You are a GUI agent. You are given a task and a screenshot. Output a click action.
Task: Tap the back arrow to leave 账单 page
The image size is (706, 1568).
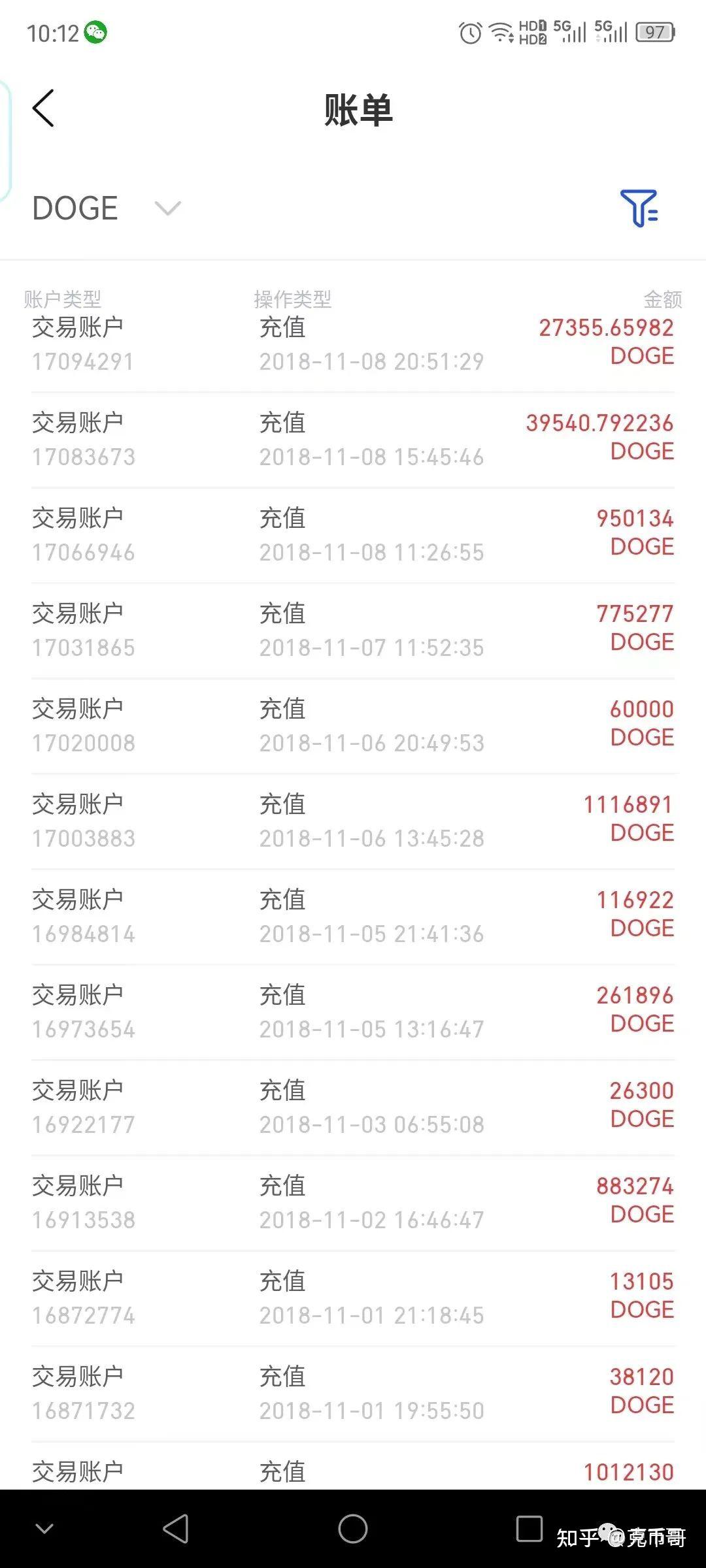click(x=44, y=108)
